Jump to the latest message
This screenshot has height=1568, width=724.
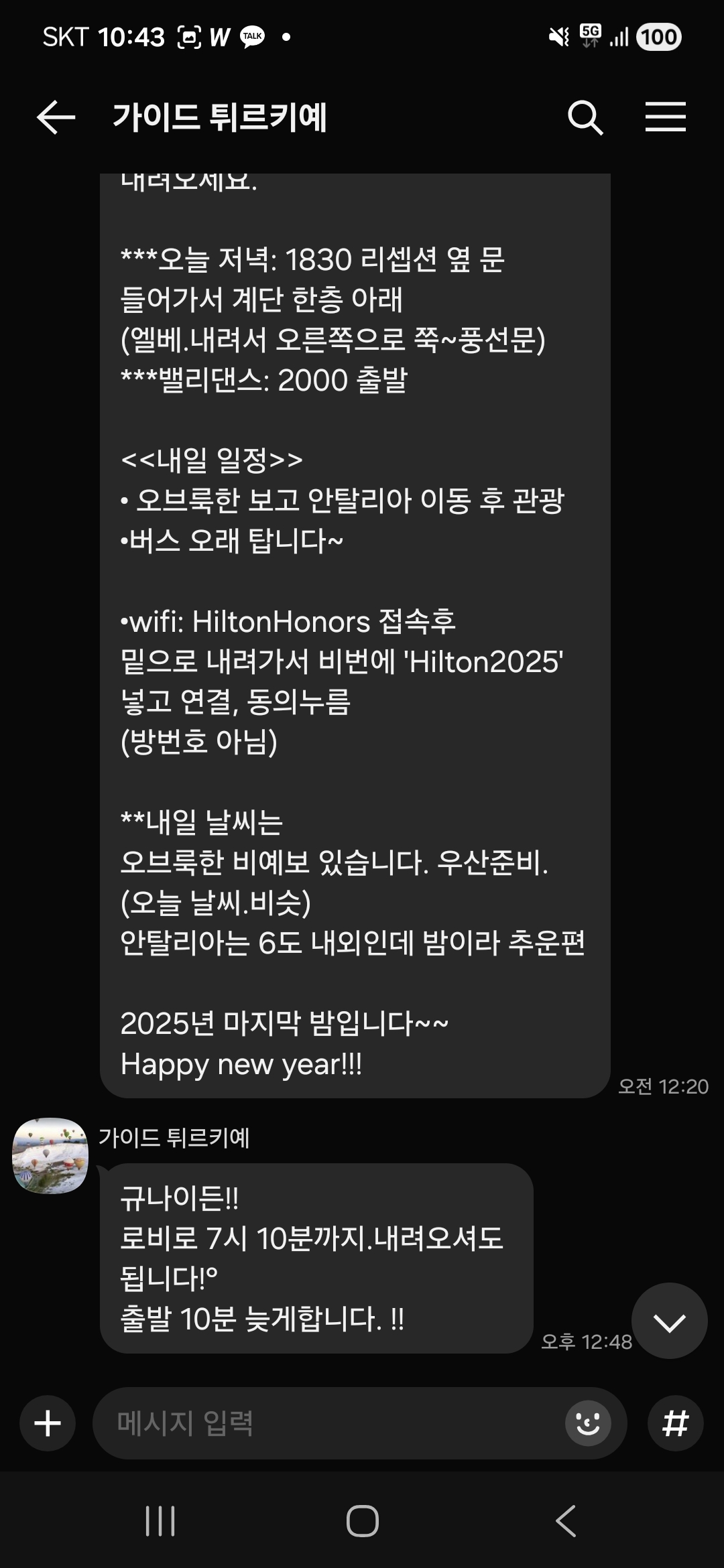[669, 1321]
